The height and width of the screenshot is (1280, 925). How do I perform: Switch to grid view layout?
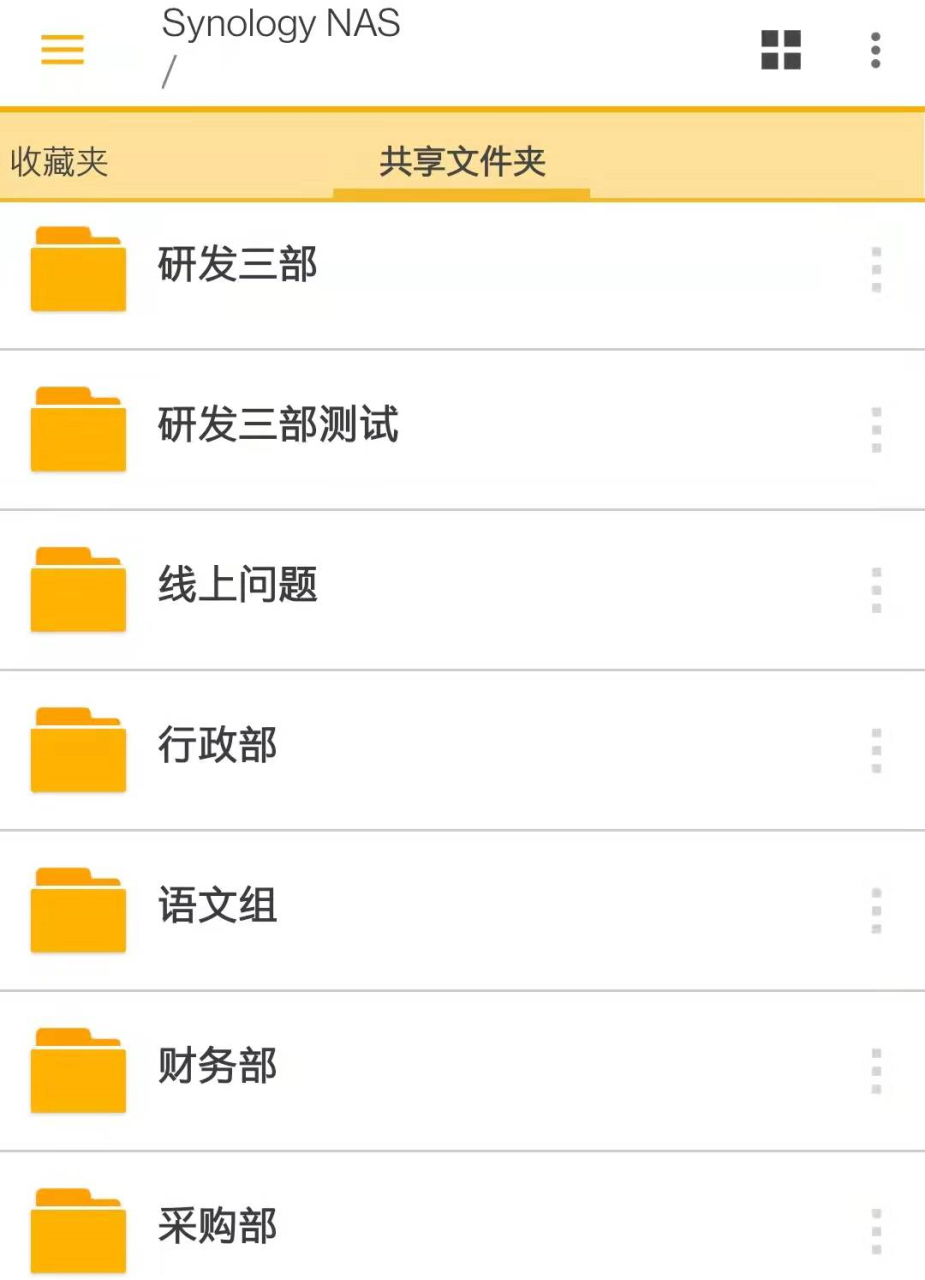(781, 50)
